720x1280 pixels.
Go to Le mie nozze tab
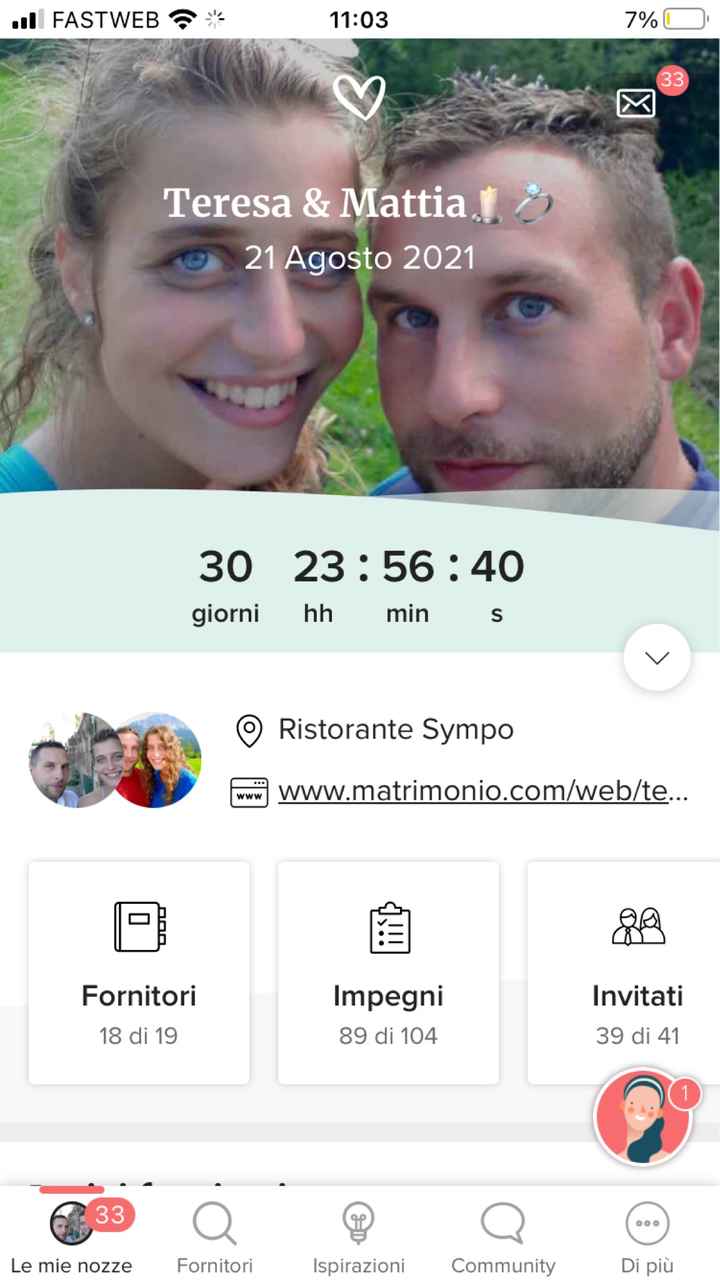pos(71,1238)
